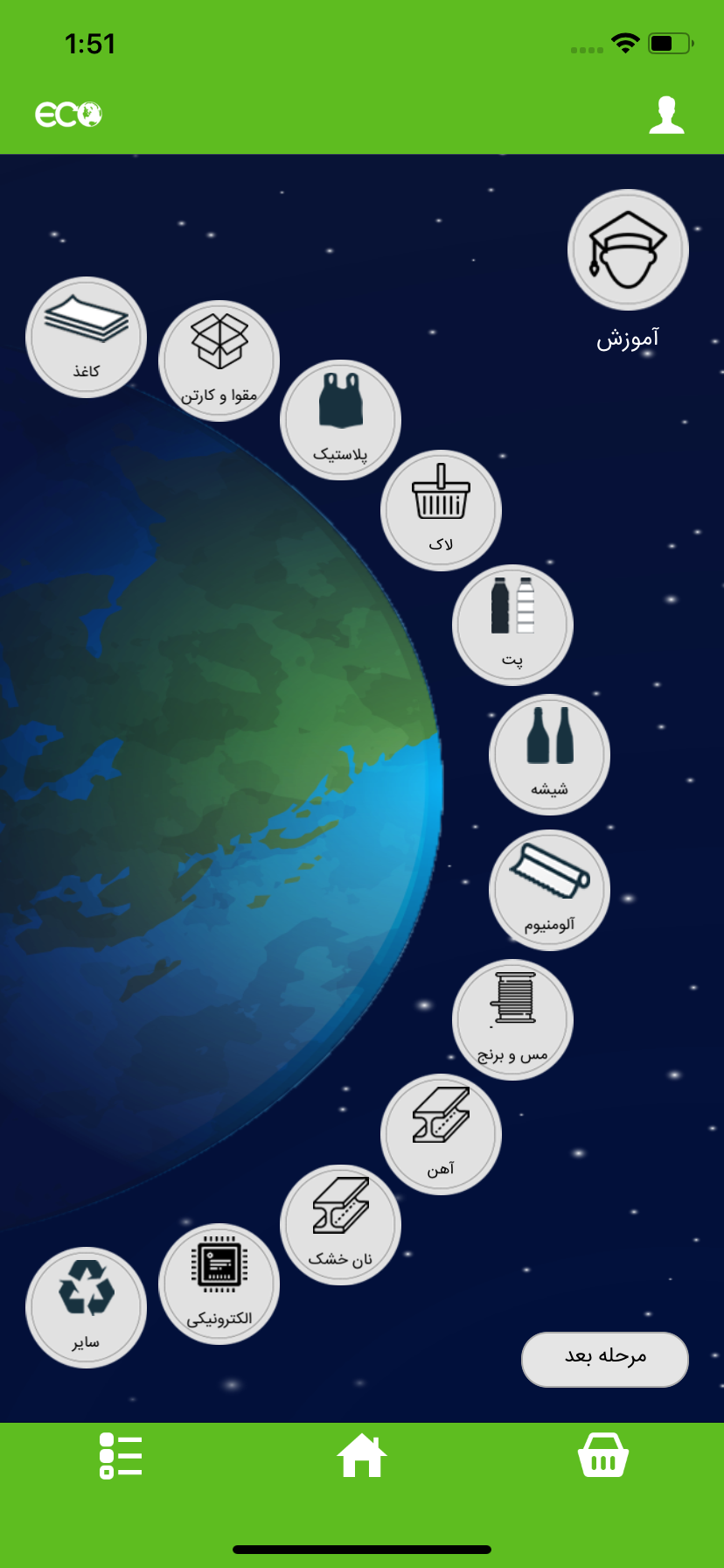The width and height of the screenshot is (724, 1568).
Task: Pick the لاک category
Action: [x=441, y=510]
